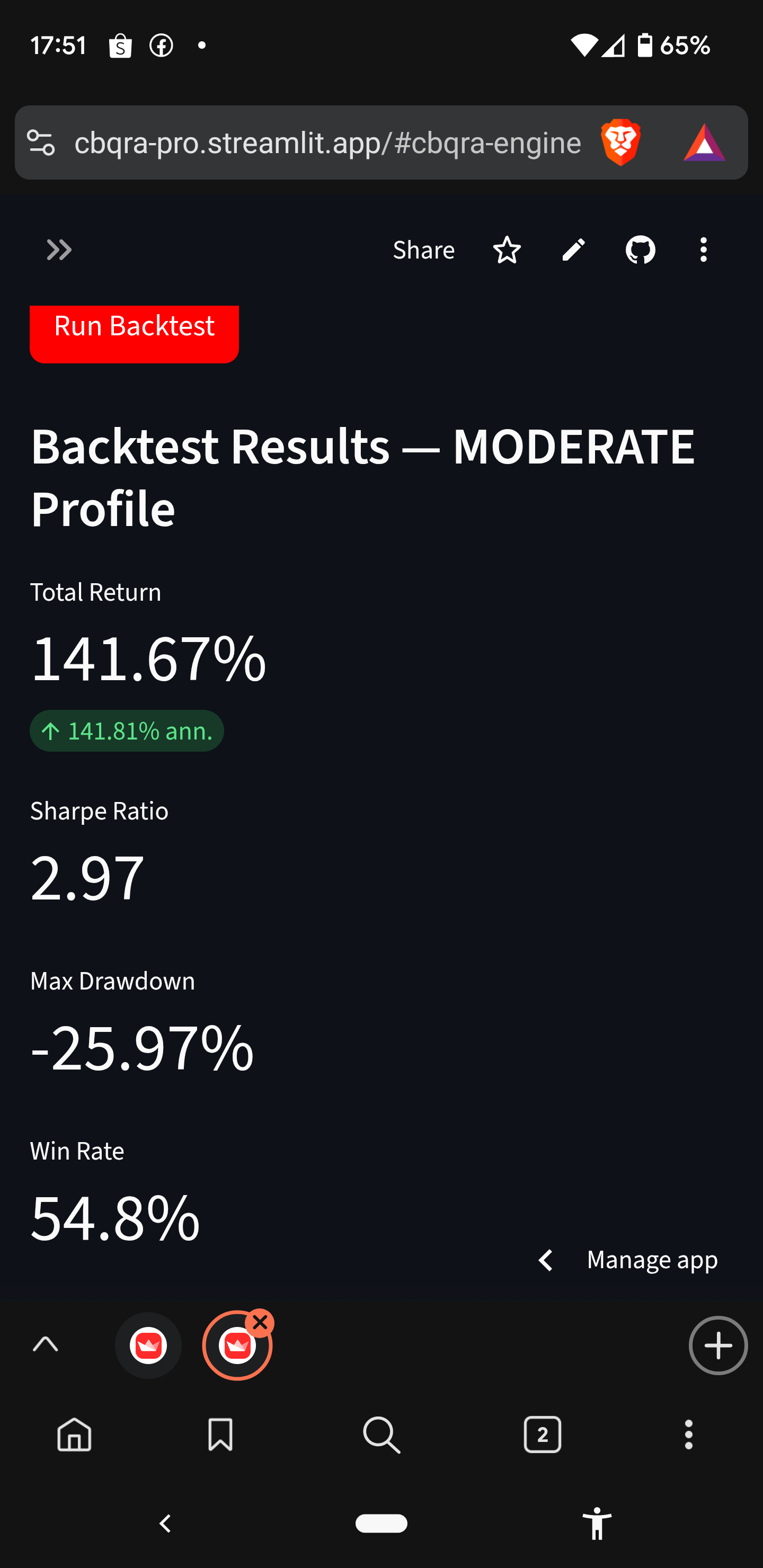Add a new tab with the plus button
Image resolution: width=763 pixels, height=1568 pixels.
pos(718,1345)
